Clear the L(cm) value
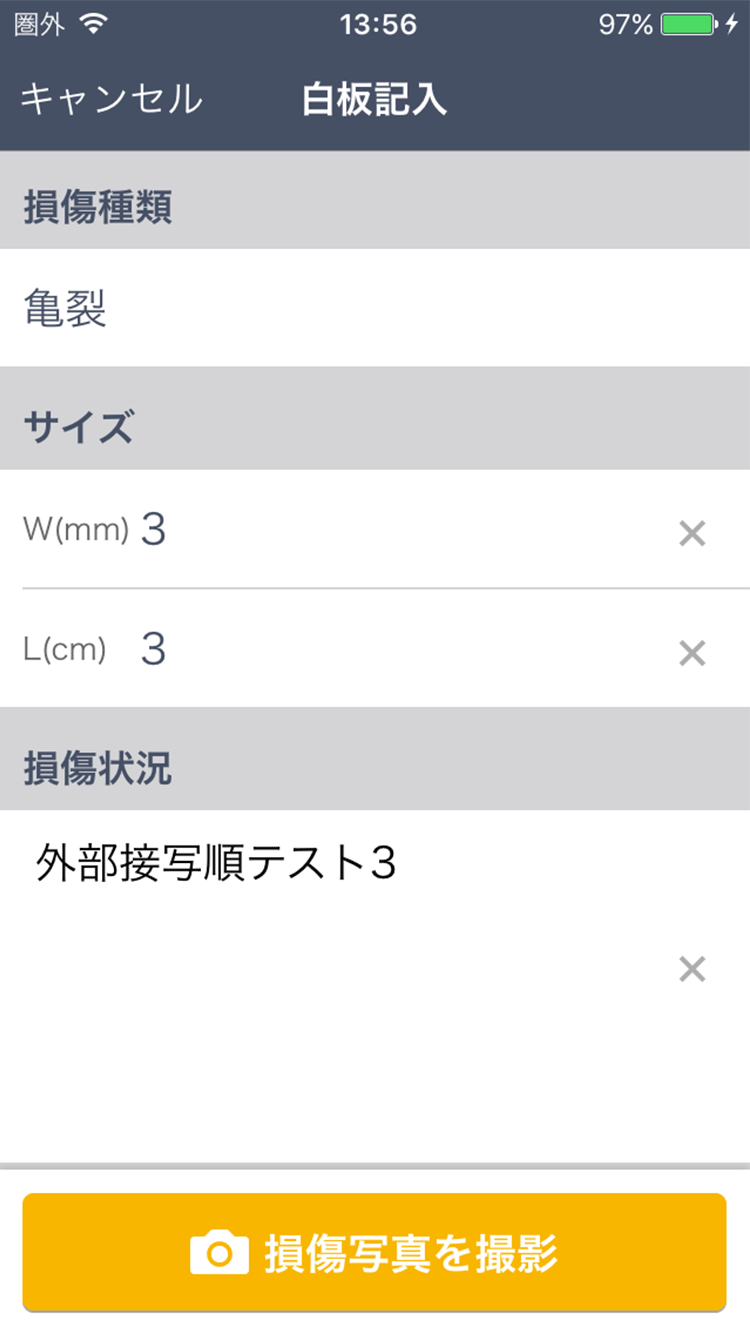 692,653
